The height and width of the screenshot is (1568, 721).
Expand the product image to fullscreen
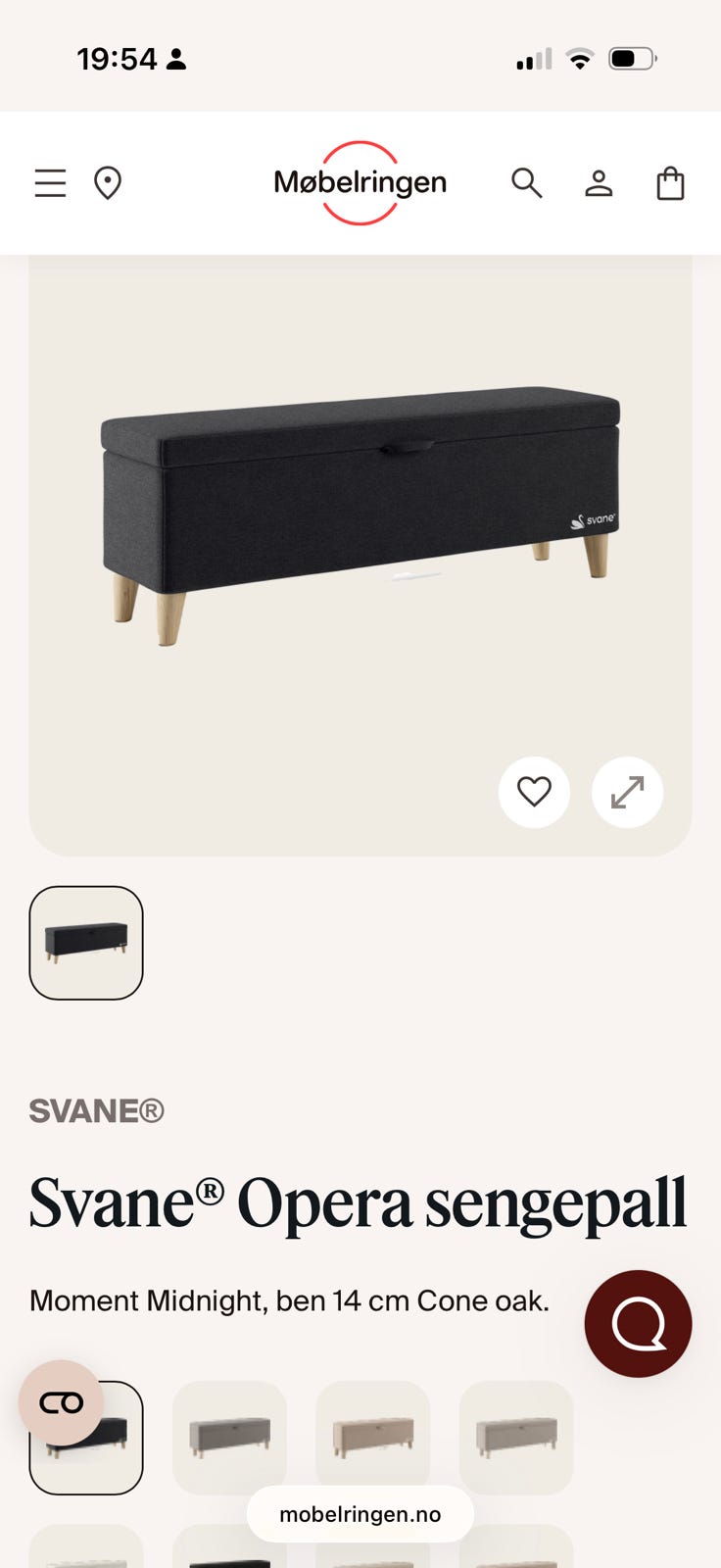[627, 792]
